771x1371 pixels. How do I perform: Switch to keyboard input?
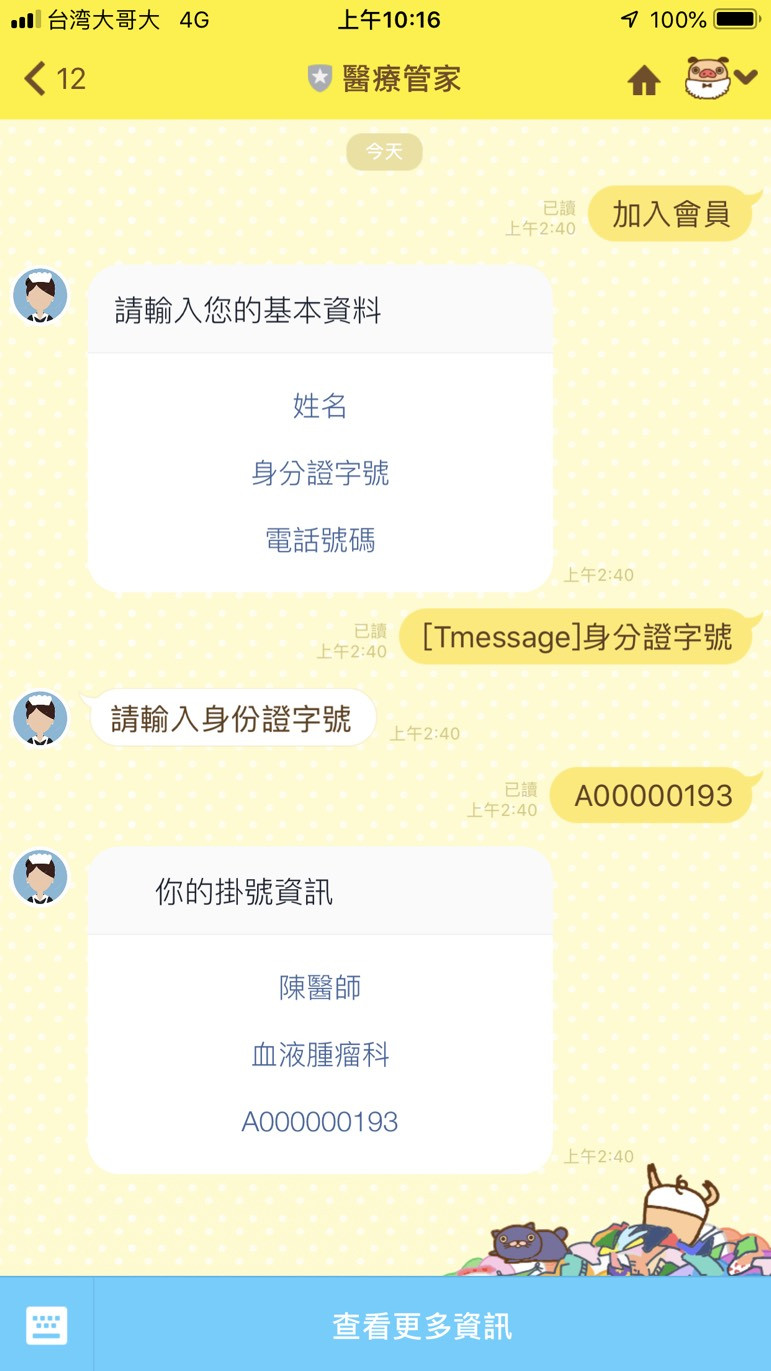pyautogui.click(x=46, y=1326)
